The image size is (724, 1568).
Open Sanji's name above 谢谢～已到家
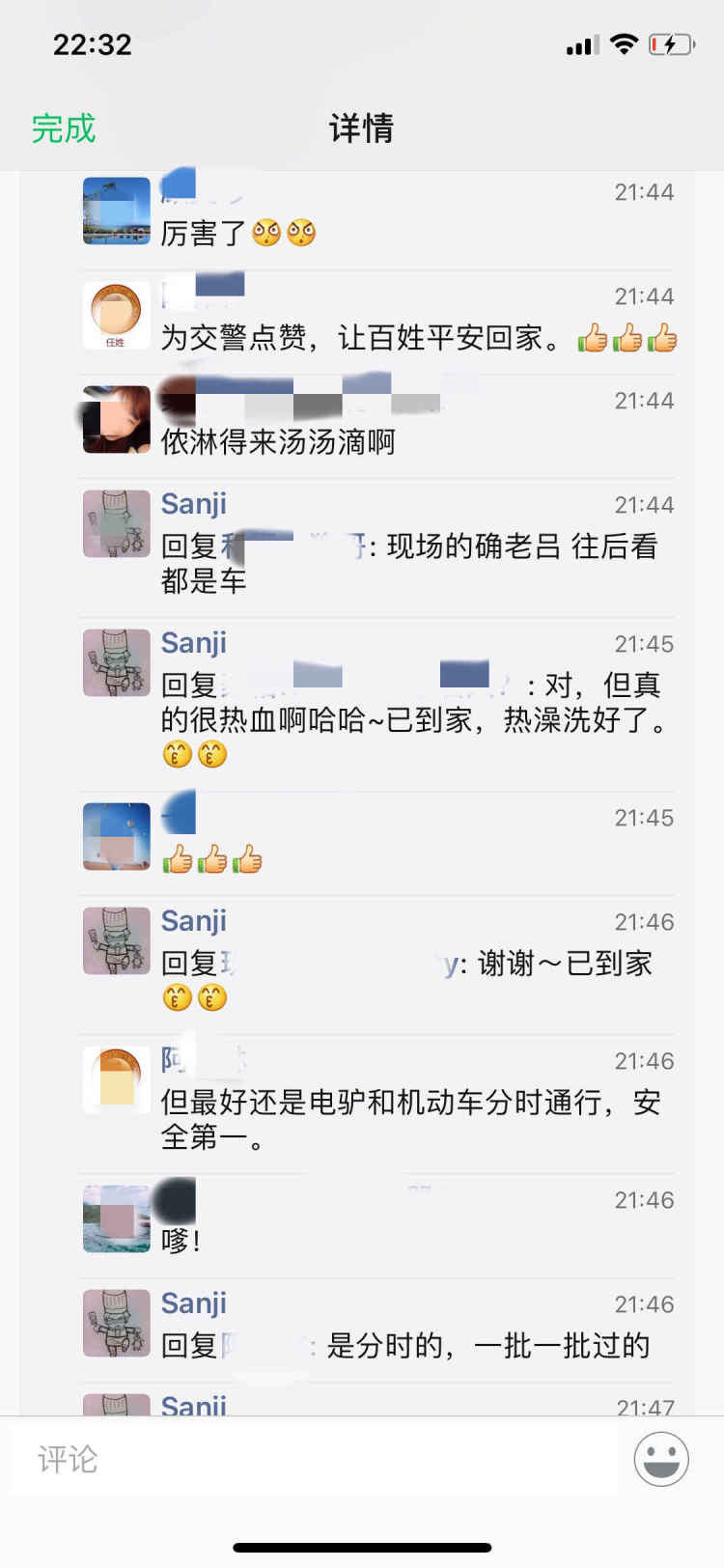194,921
